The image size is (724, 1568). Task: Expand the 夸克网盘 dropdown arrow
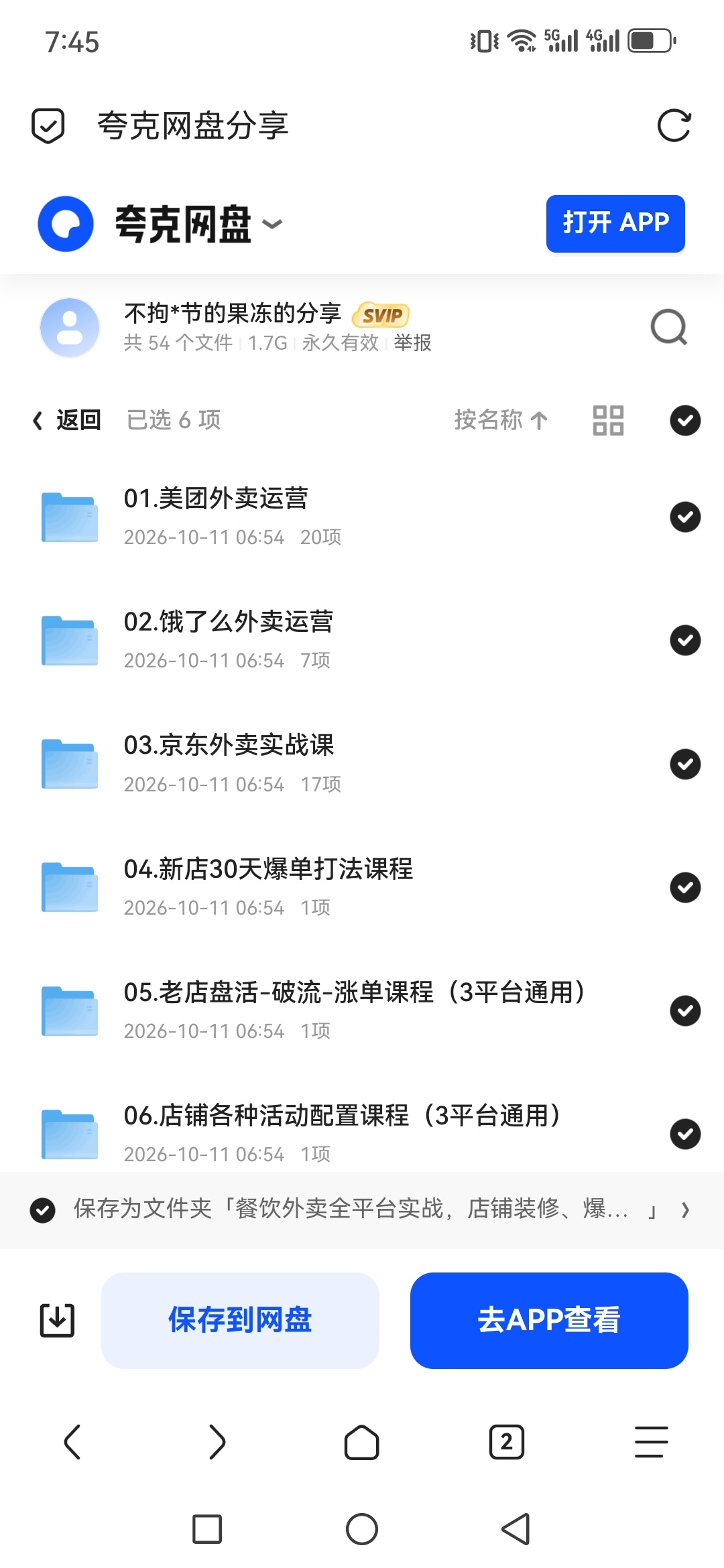pyautogui.click(x=271, y=224)
